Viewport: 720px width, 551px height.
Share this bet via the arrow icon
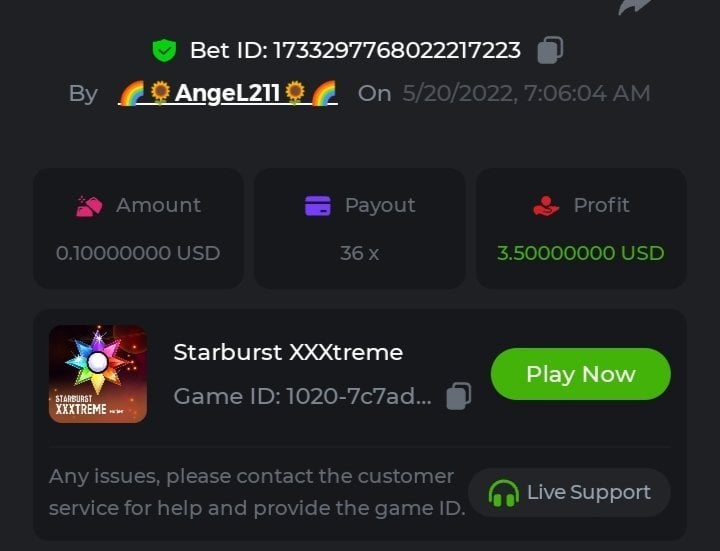[x=634, y=6]
